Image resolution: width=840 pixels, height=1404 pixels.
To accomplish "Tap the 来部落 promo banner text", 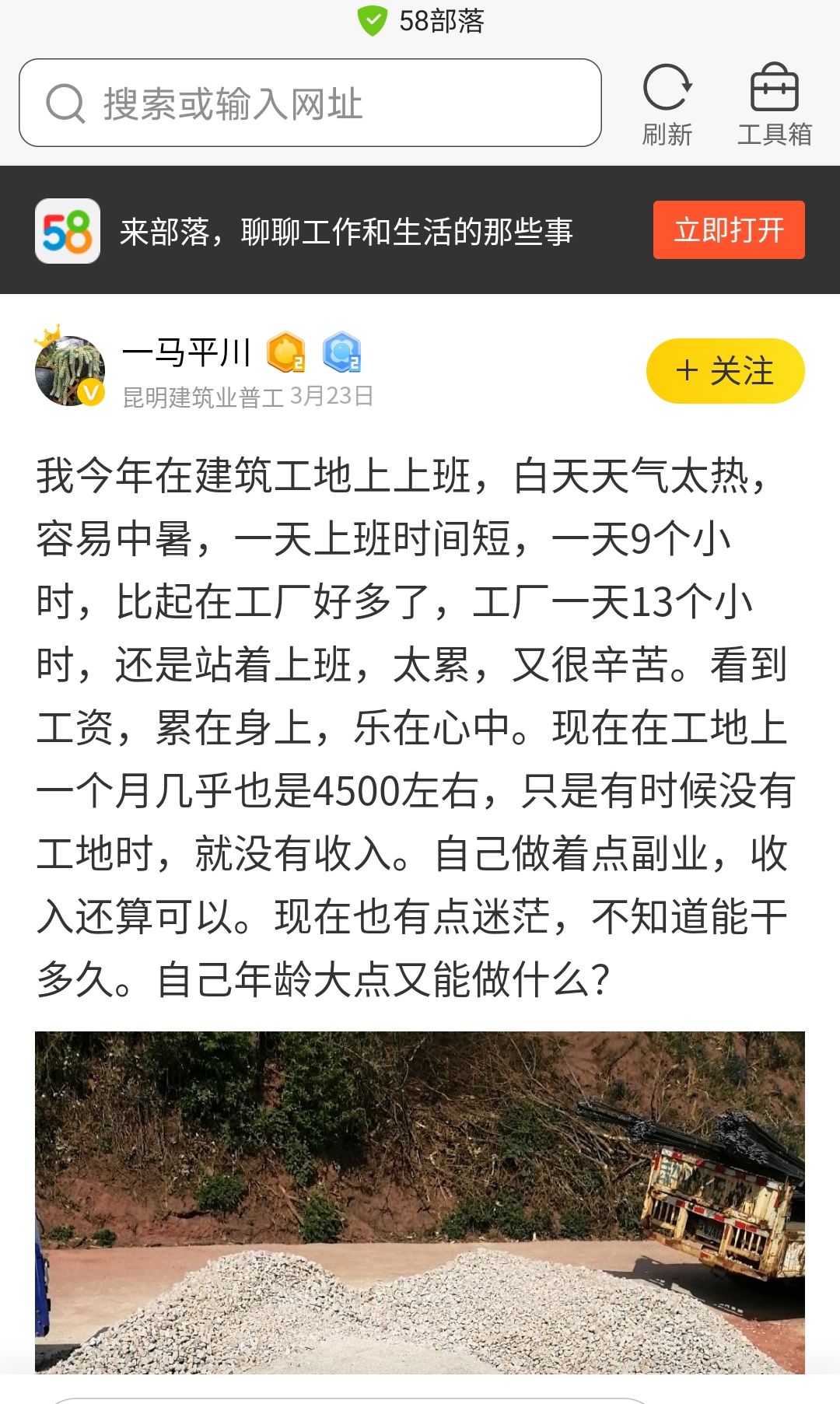I will pyautogui.click(x=345, y=231).
